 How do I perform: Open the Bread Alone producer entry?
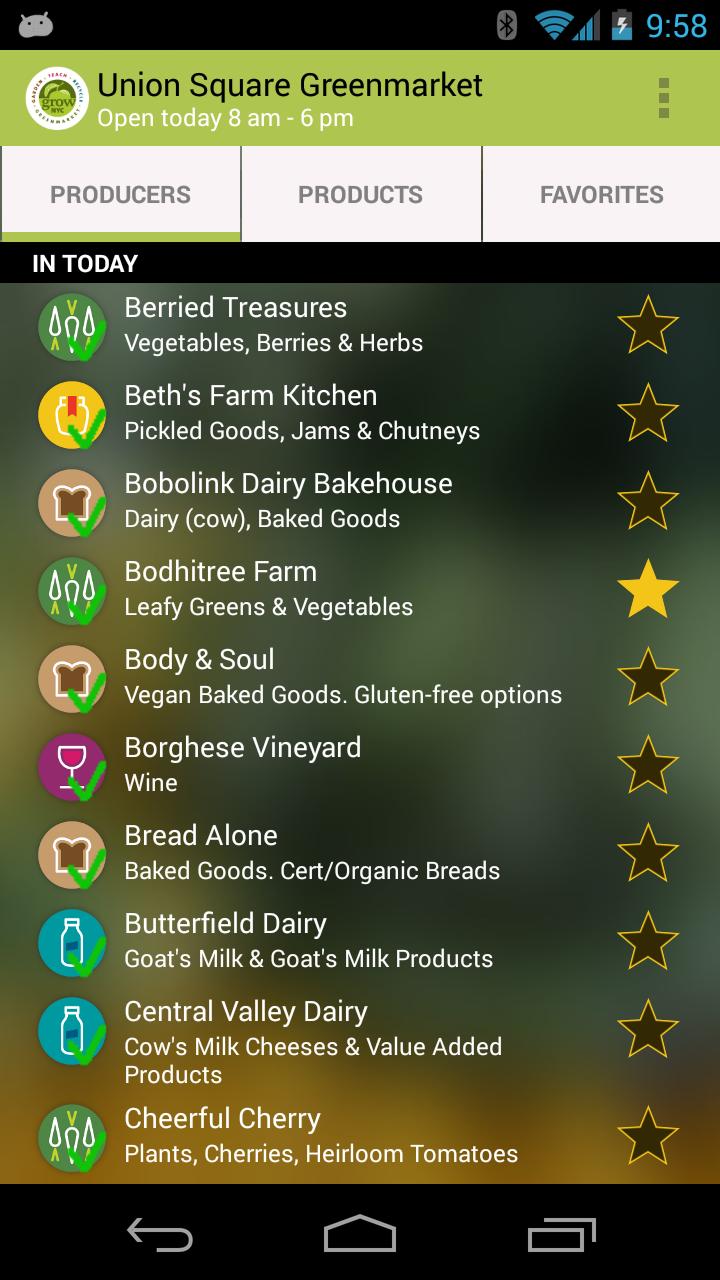tap(300, 853)
